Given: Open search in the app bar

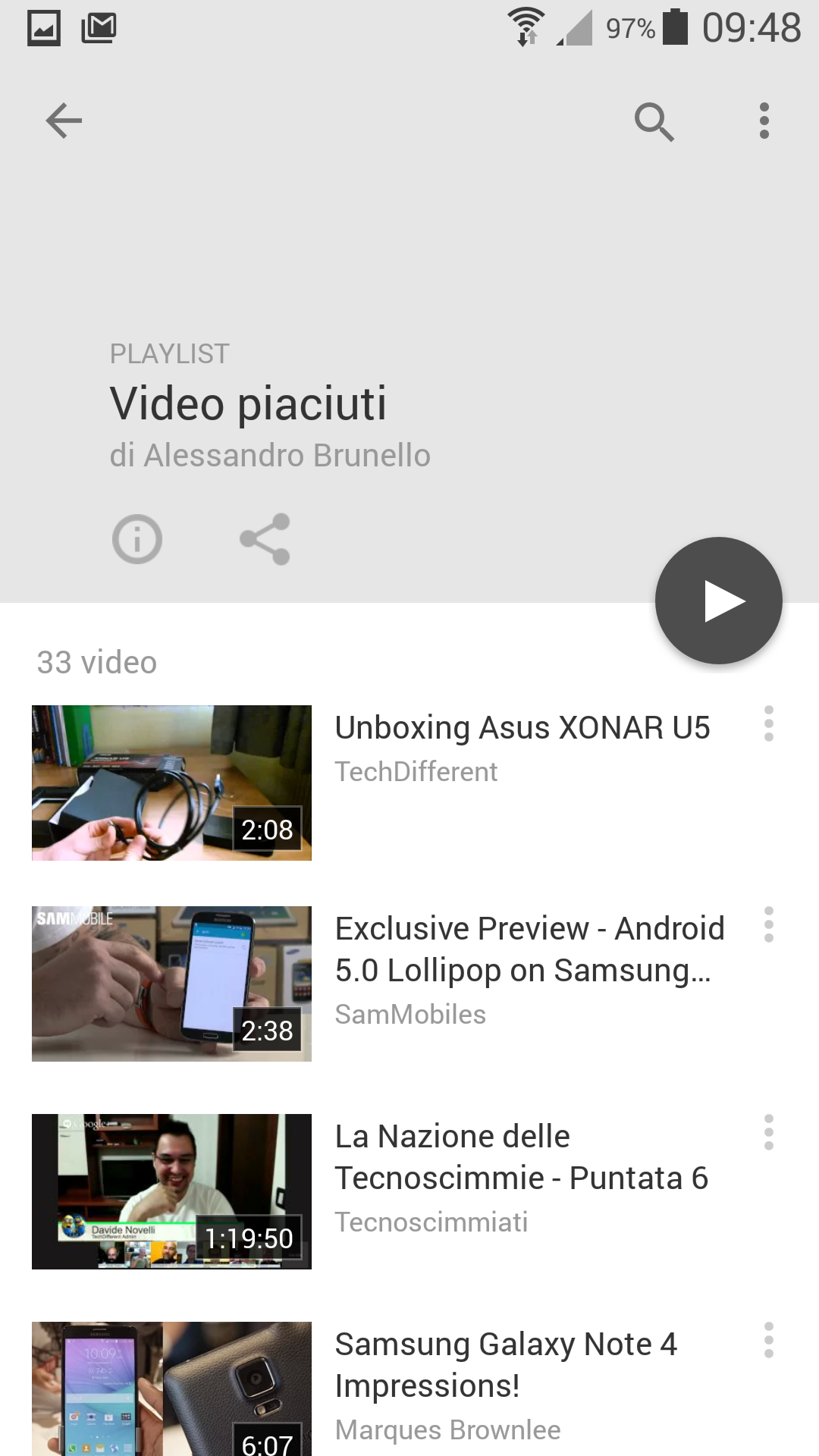Looking at the screenshot, I should (x=654, y=121).
